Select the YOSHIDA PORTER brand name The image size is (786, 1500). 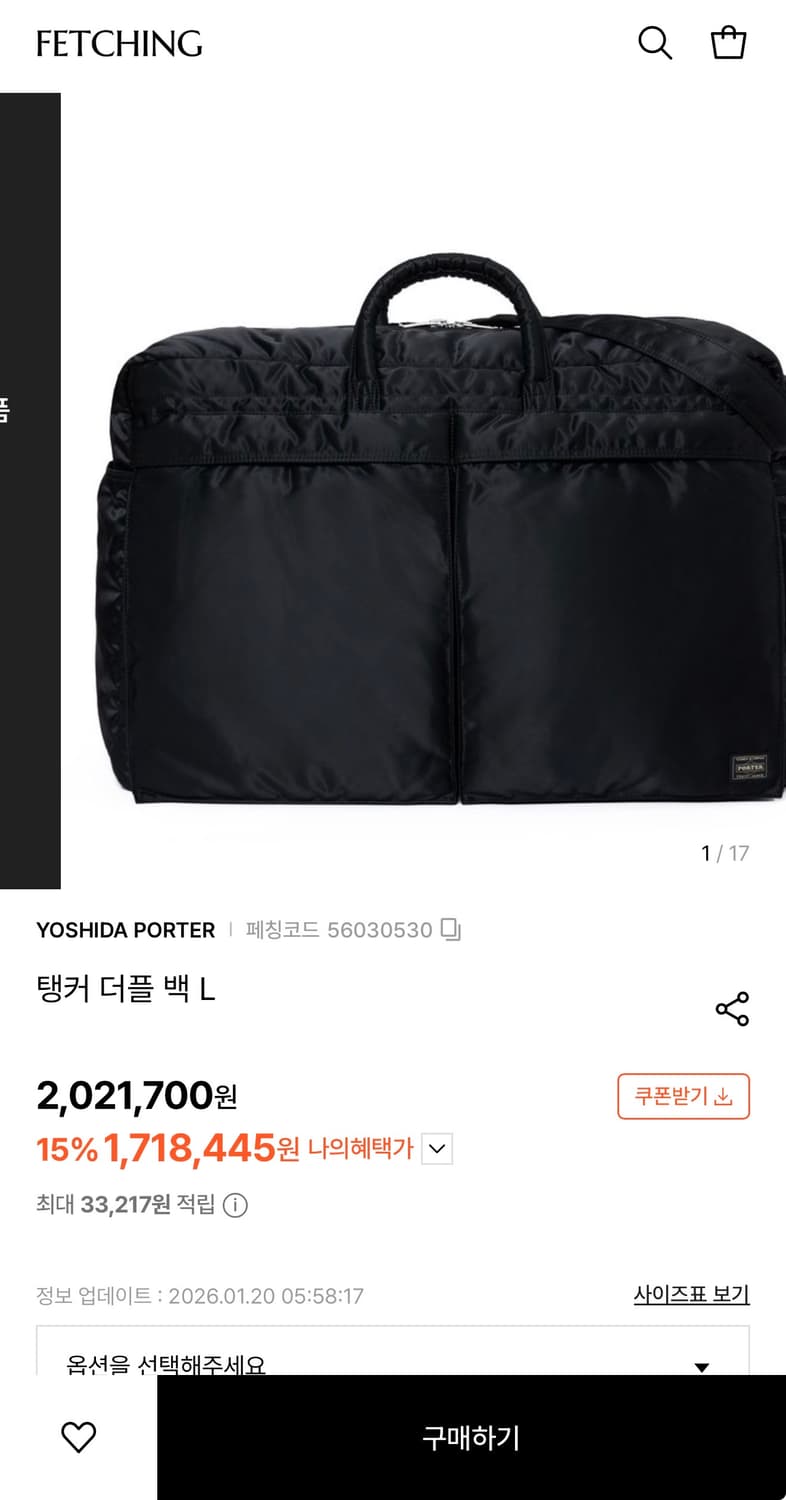pyautogui.click(x=125, y=930)
